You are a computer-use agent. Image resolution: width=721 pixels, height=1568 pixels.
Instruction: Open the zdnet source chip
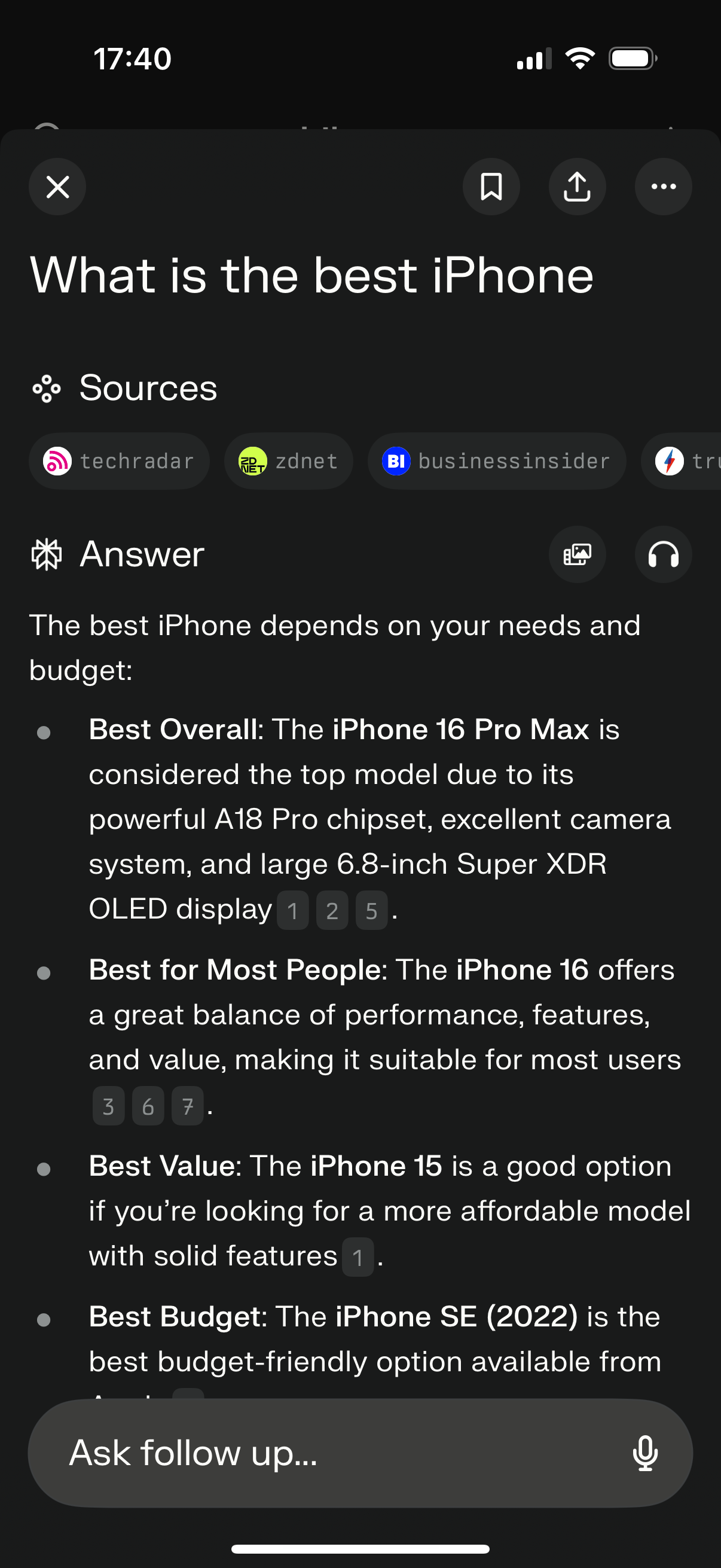click(288, 461)
